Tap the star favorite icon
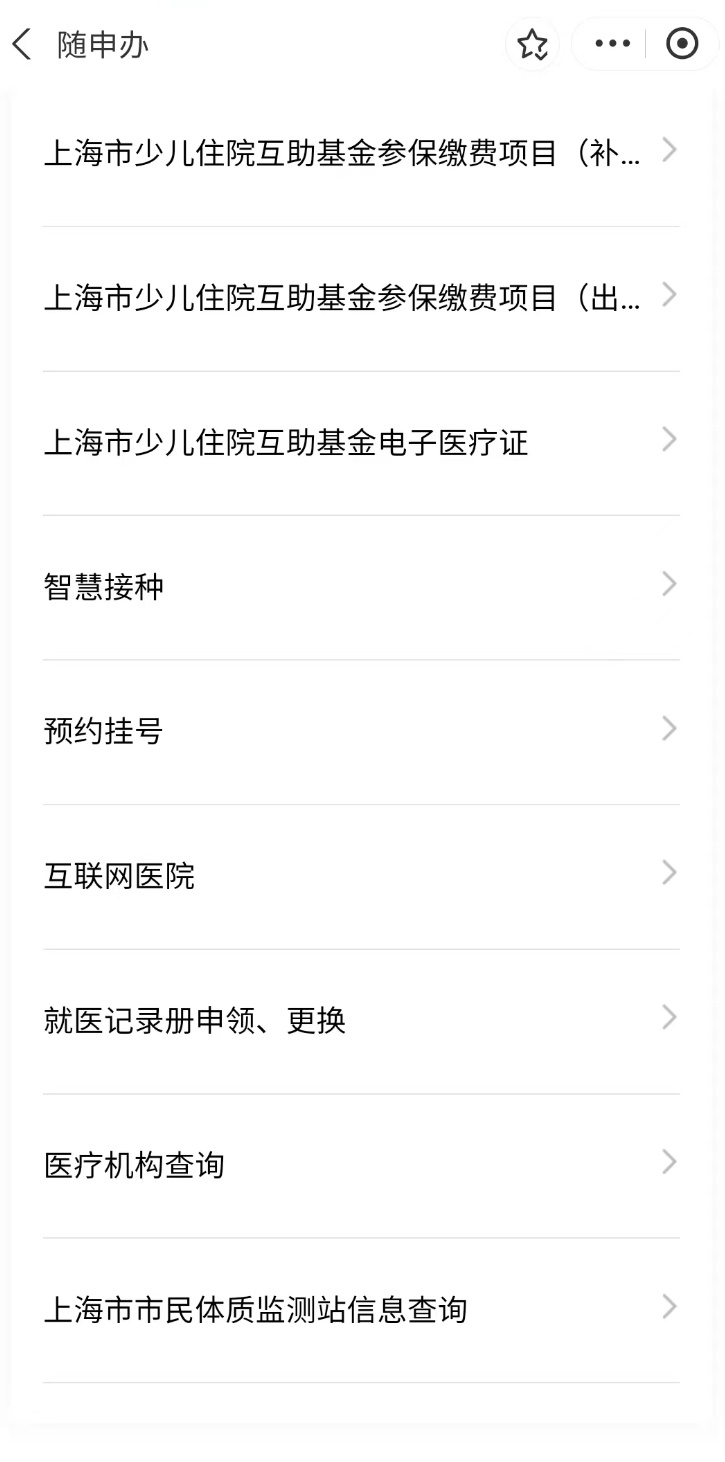The height and width of the screenshot is (1462, 725). (532, 44)
